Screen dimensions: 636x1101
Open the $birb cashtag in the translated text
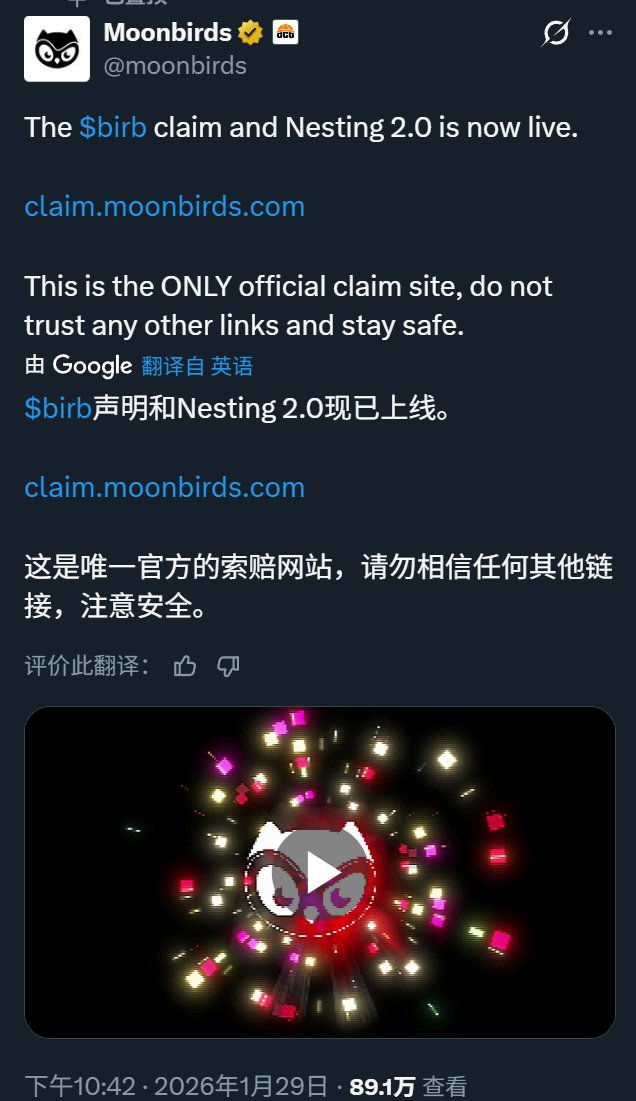tap(58, 408)
